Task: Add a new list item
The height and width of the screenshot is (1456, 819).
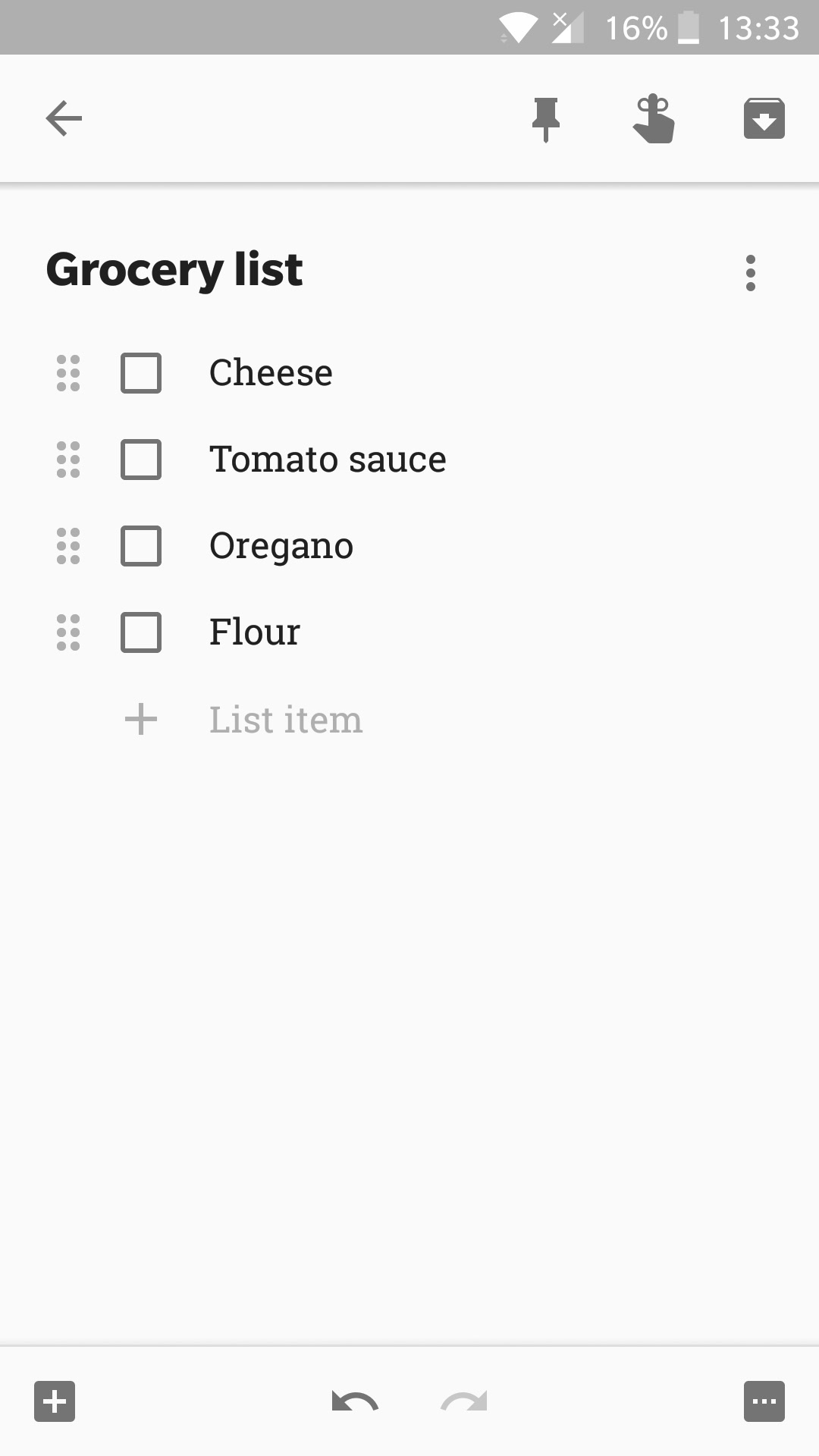Action: 285,720
